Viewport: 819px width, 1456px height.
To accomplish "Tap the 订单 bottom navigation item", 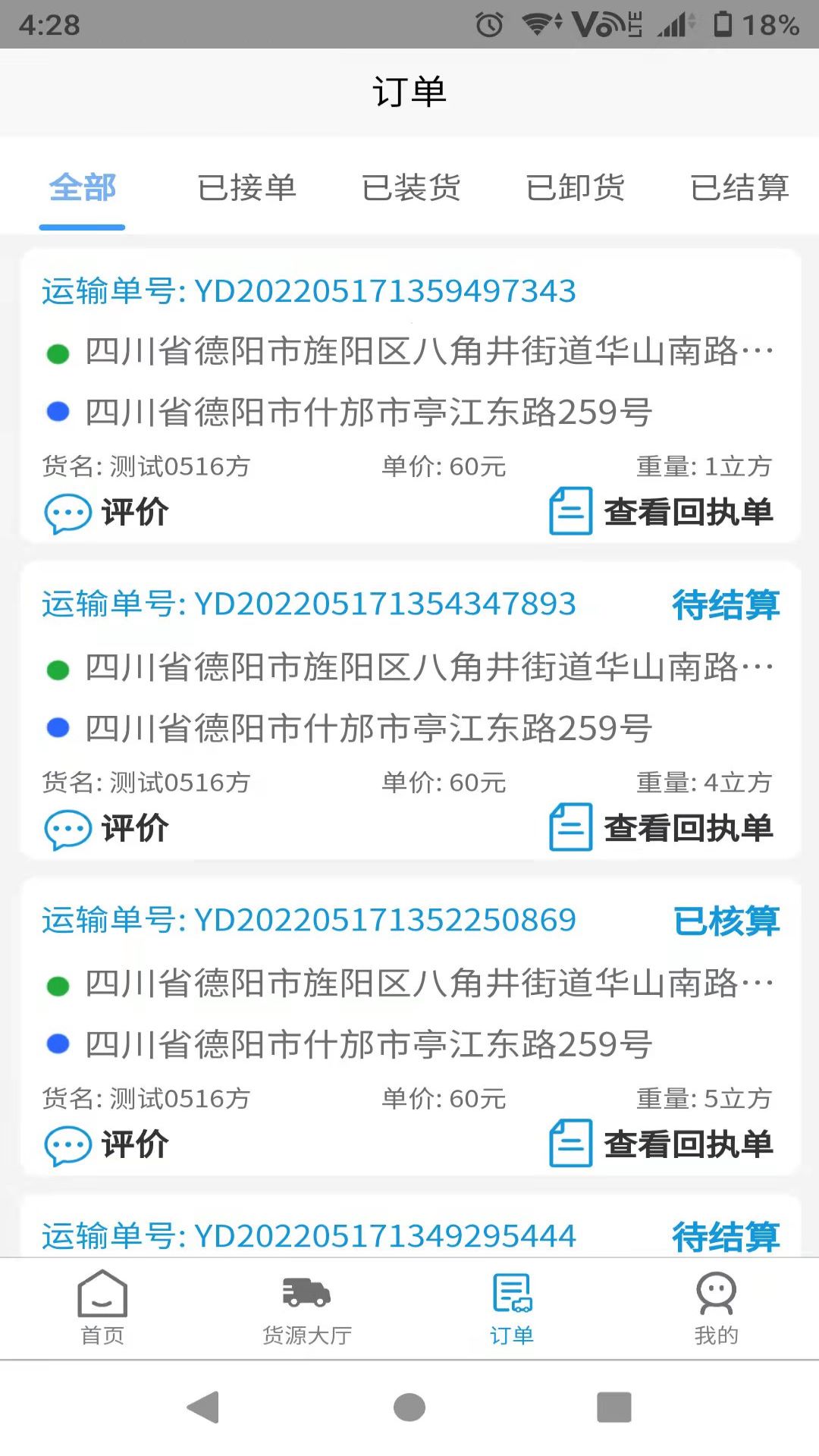I will 512,1308.
